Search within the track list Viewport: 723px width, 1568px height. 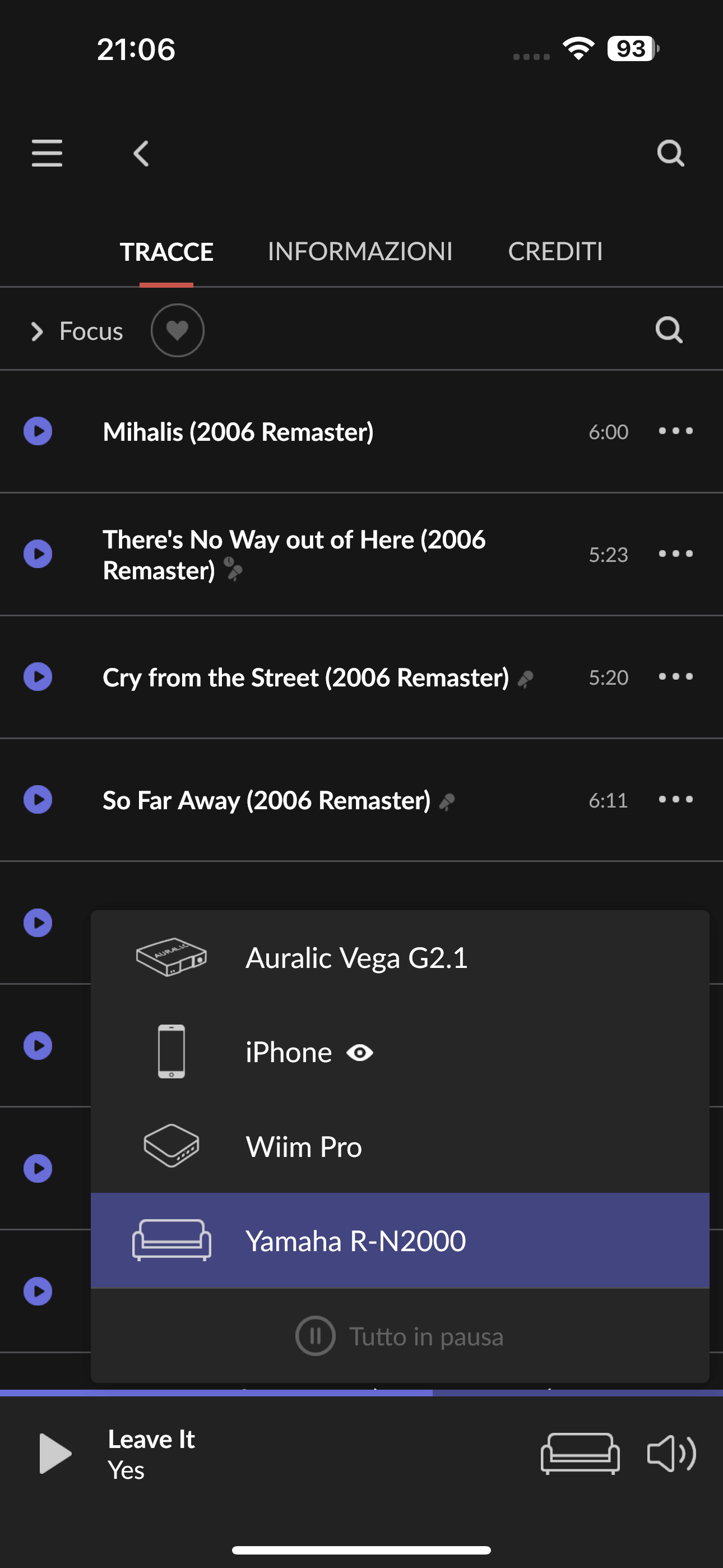[669, 330]
